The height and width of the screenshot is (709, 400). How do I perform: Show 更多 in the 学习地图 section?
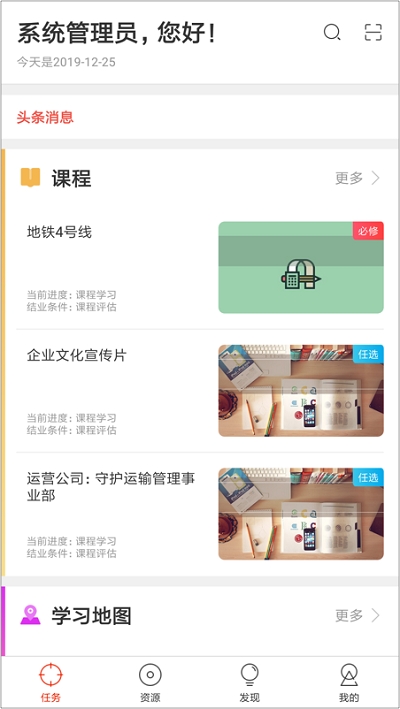(358, 615)
